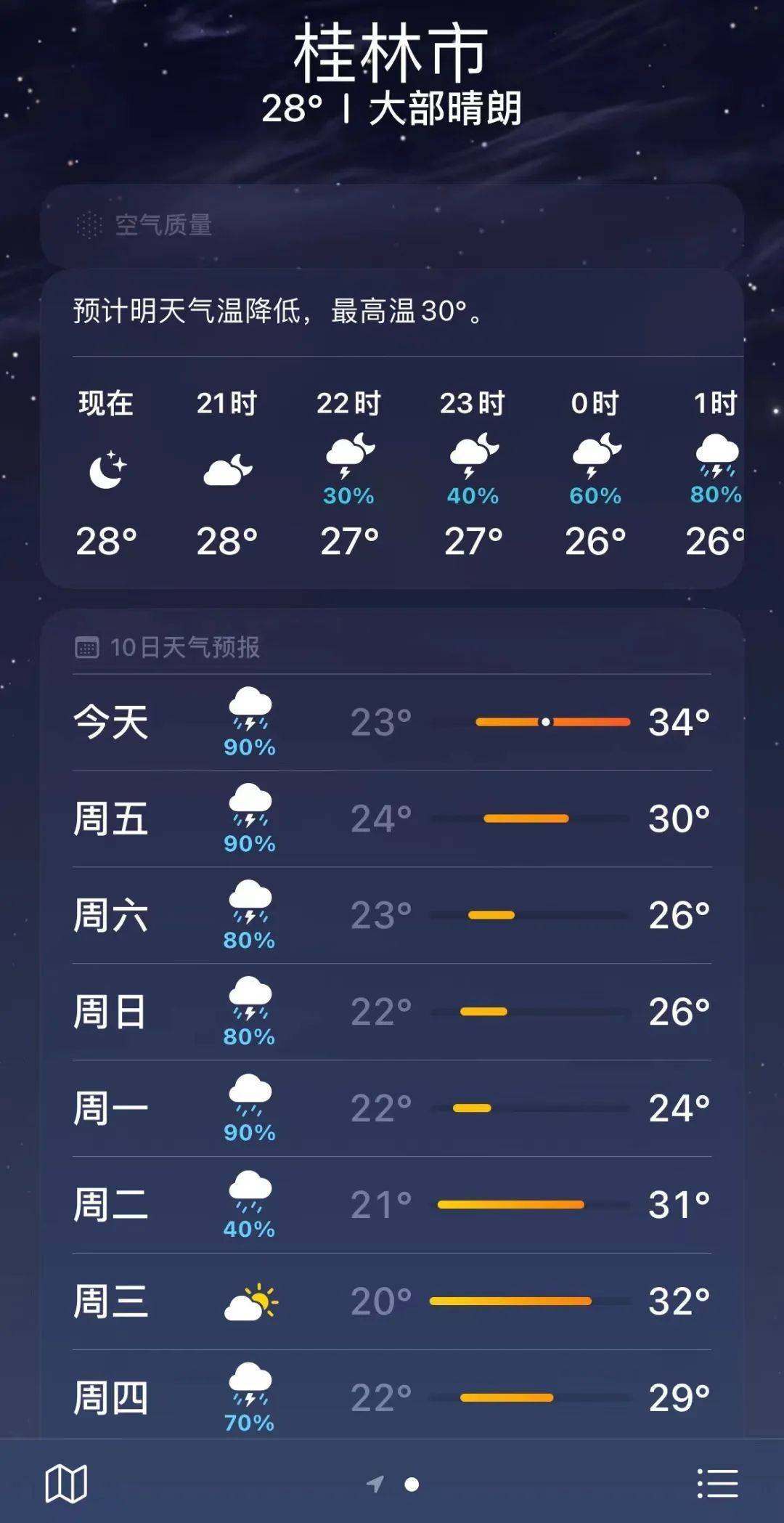This screenshot has width=784, height=1523.
Task: Select the 周日 forecast row
Action: pyautogui.click(x=392, y=1012)
